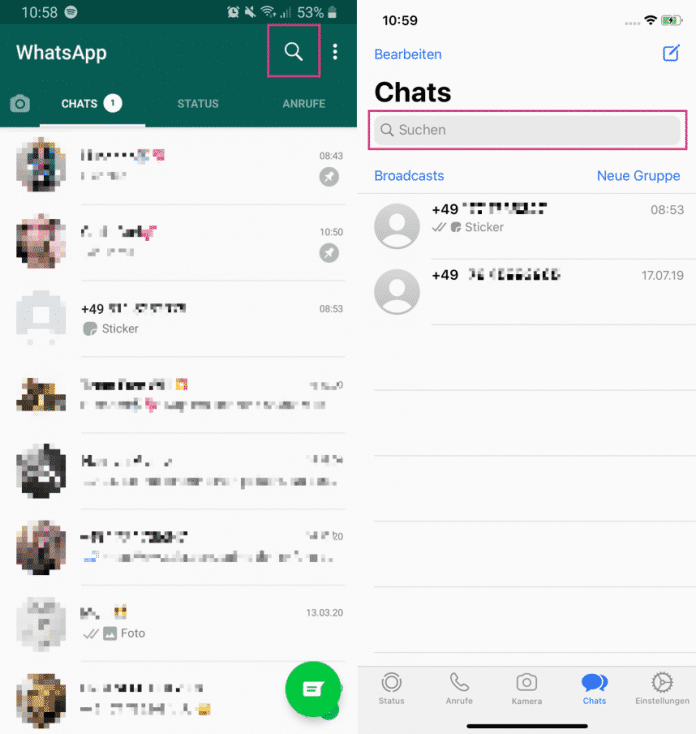
Task: Start a new chat with the green floating button
Action: [313, 688]
